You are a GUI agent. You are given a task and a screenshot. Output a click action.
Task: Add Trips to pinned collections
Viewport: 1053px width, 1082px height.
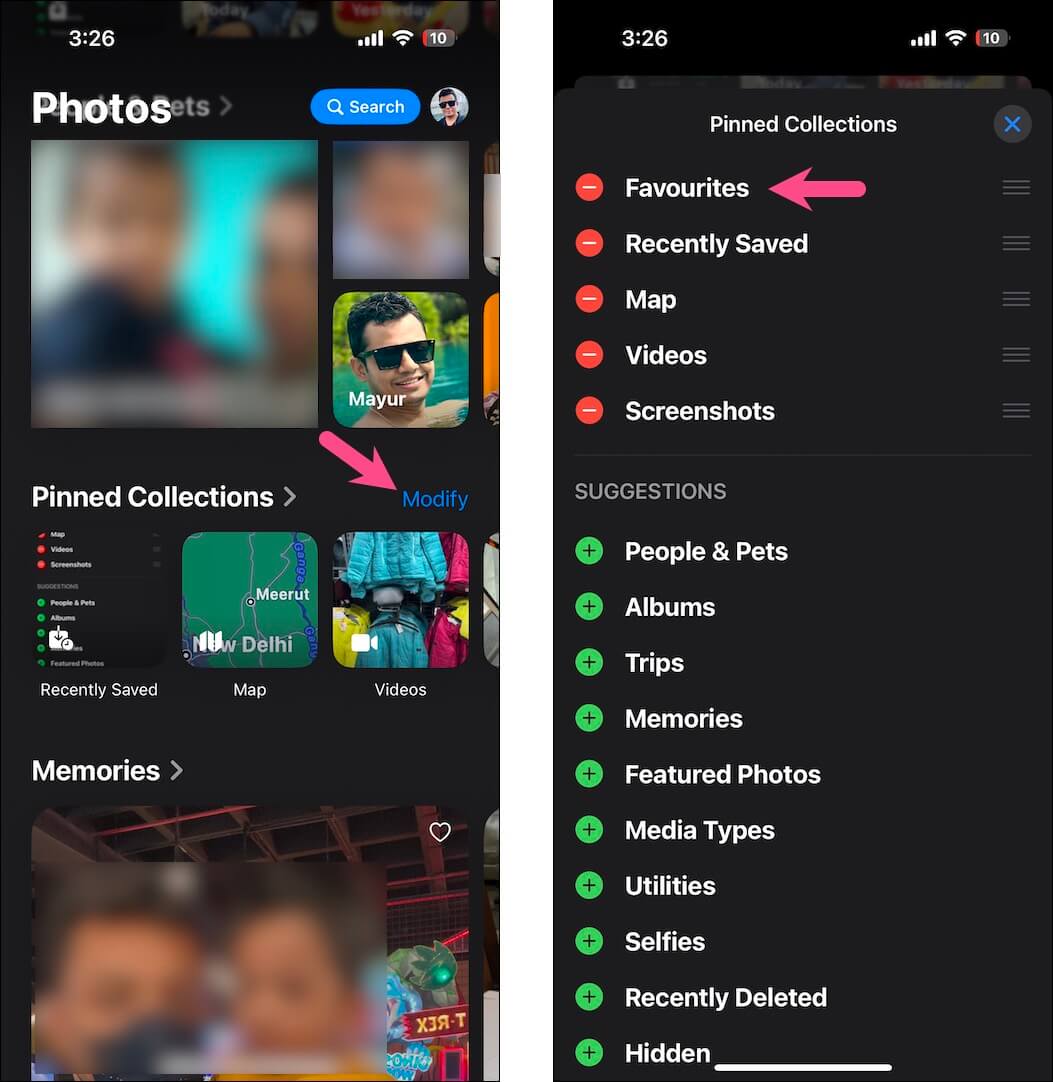(590, 663)
